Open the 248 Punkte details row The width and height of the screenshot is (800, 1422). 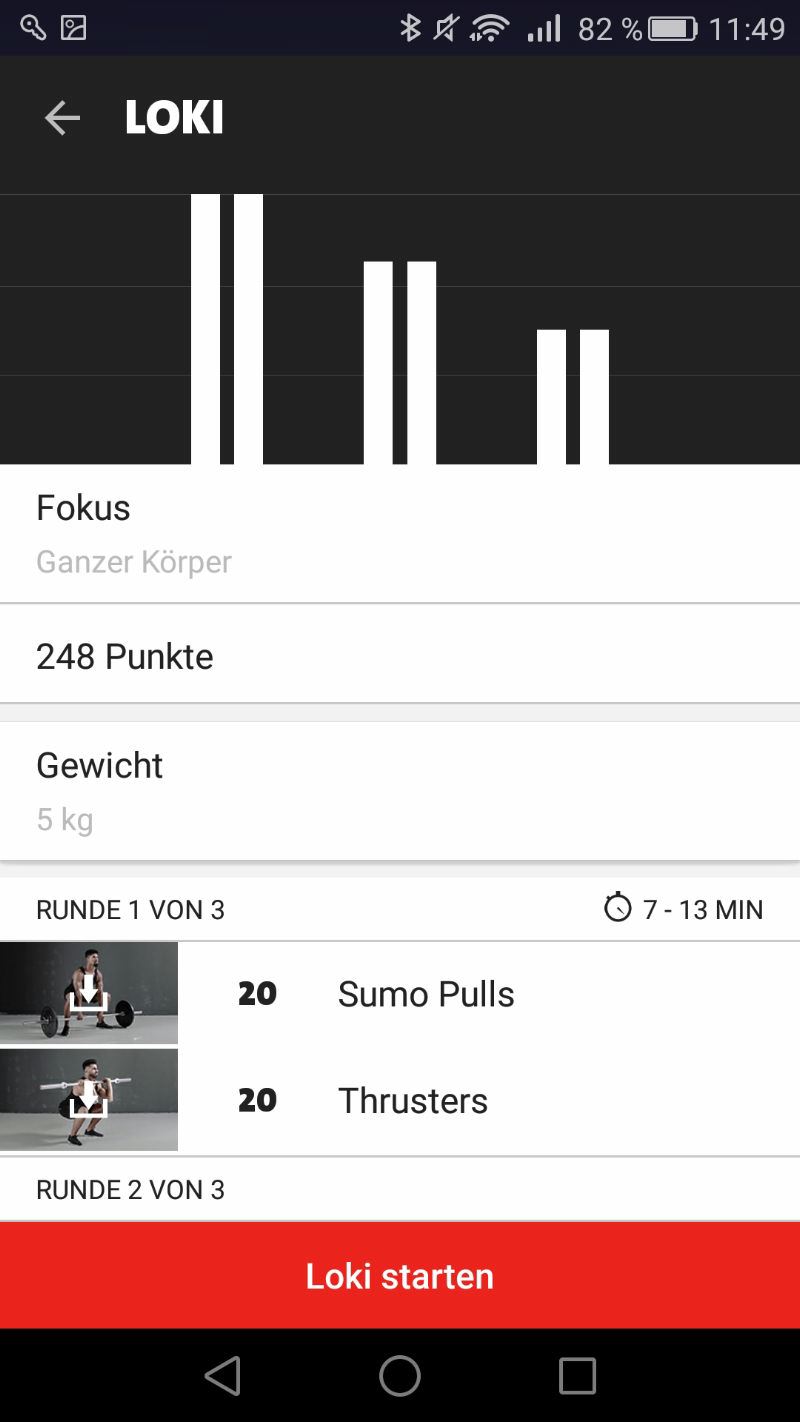[400, 655]
